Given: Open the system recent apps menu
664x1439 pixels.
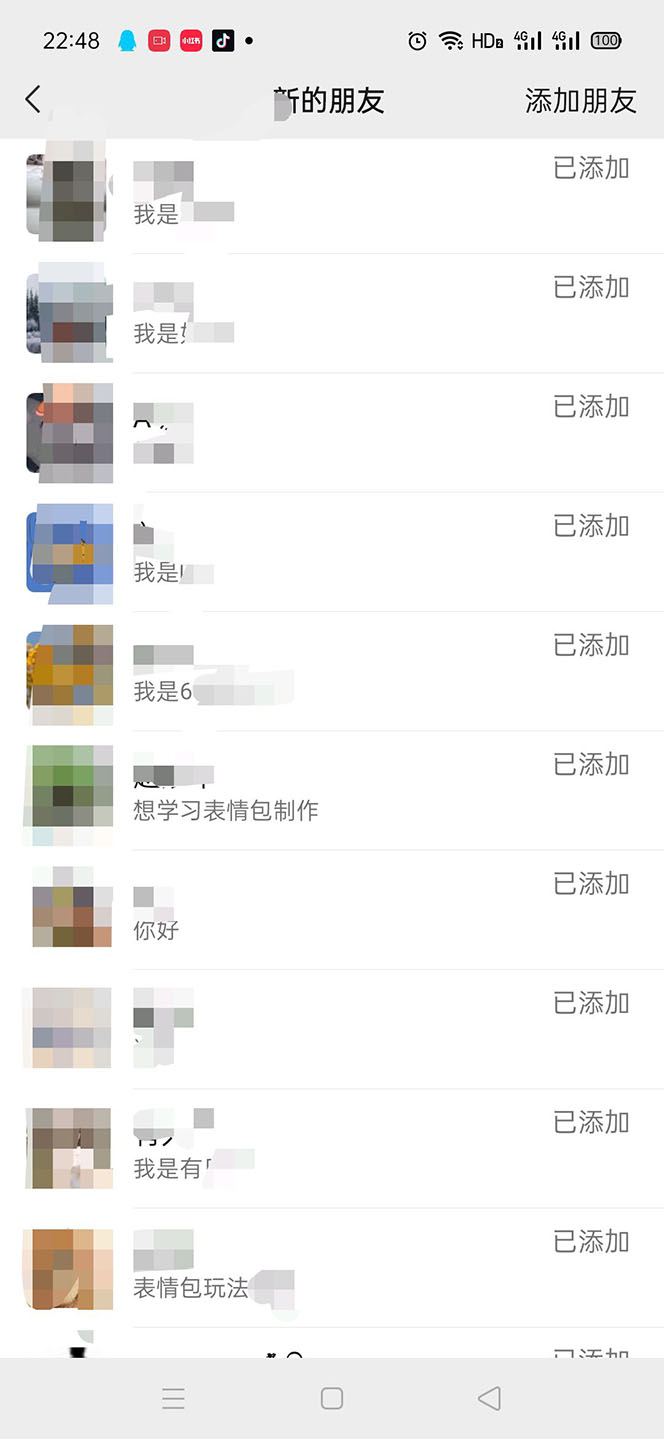Looking at the screenshot, I should pos(174,1398).
